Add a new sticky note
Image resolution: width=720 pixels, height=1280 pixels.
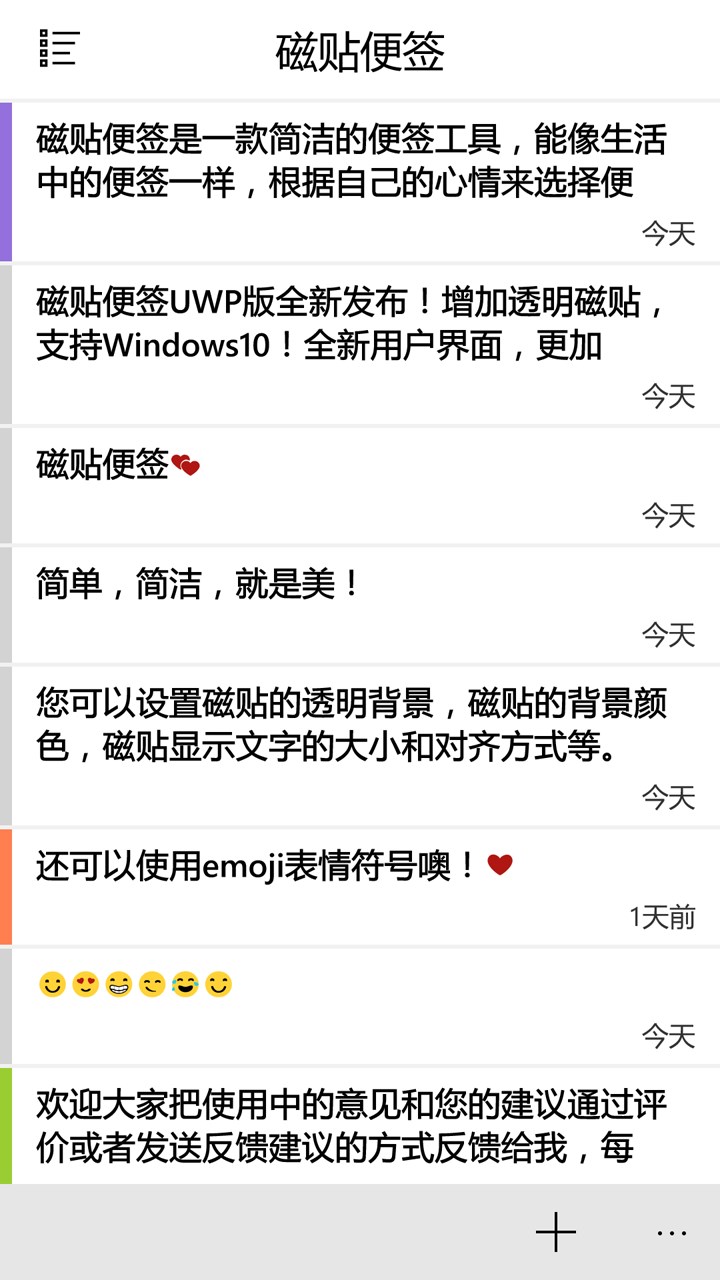click(556, 1232)
